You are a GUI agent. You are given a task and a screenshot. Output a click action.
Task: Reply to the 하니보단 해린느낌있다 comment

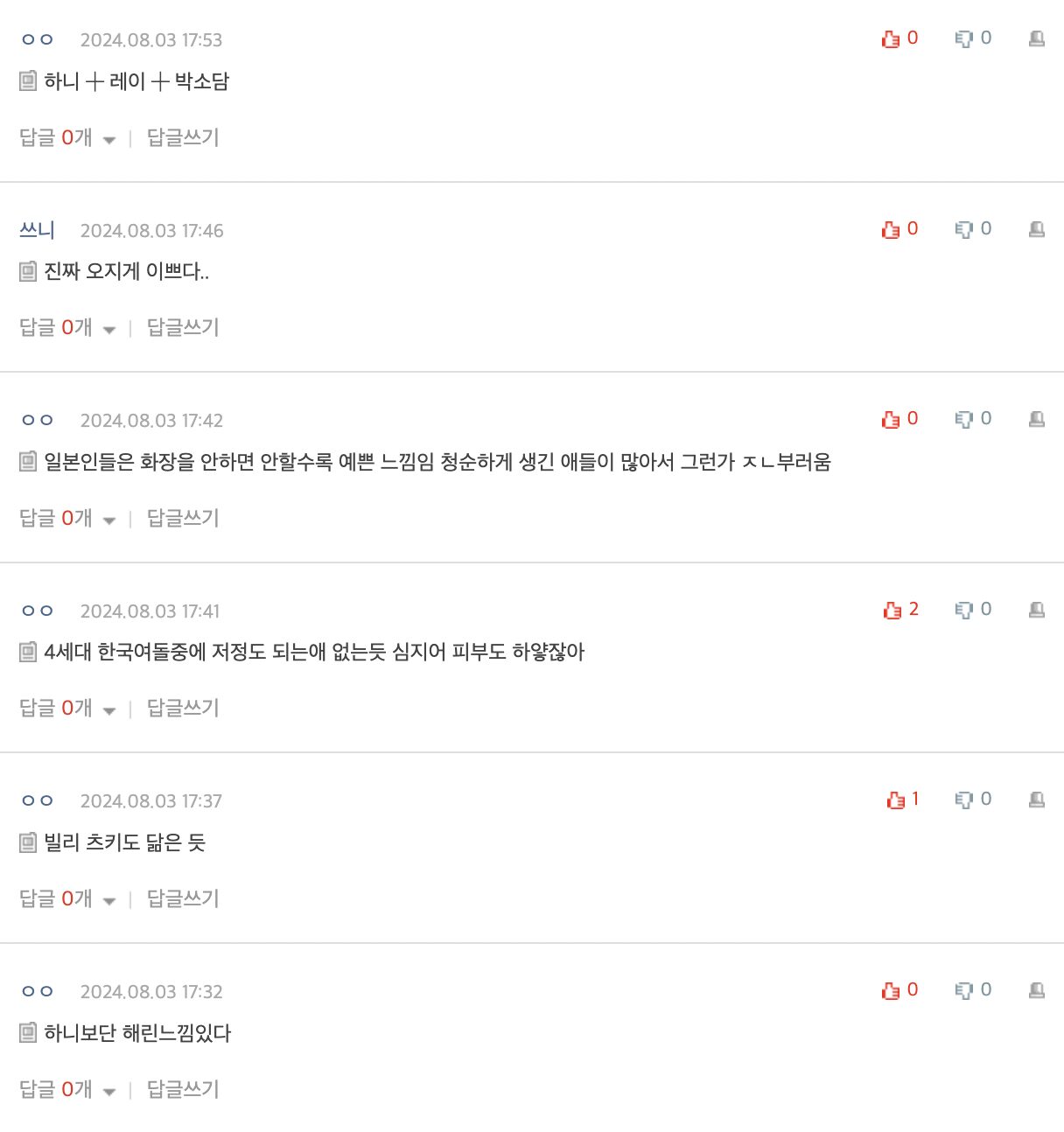pos(183,1089)
